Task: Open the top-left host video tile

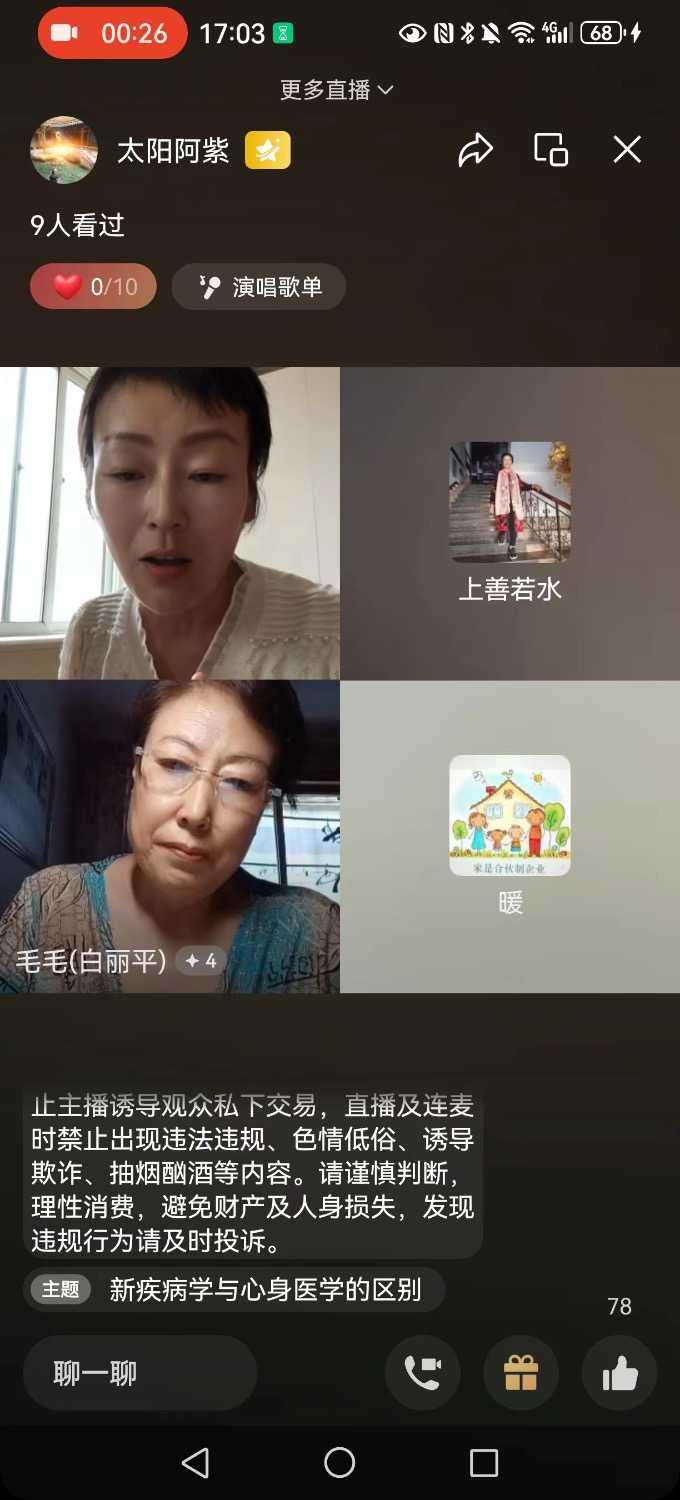Action: click(170, 522)
